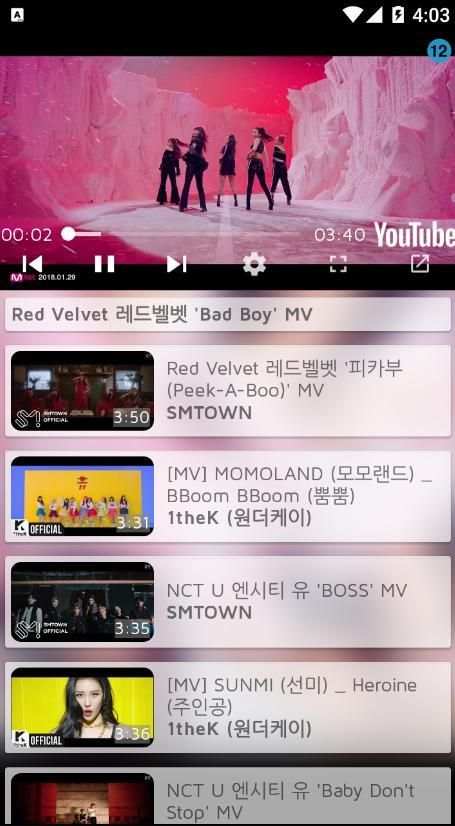Select NCT U 'BOSS' MV
The width and height of the screenshot is (455, 826).
[x=228, y=602]
